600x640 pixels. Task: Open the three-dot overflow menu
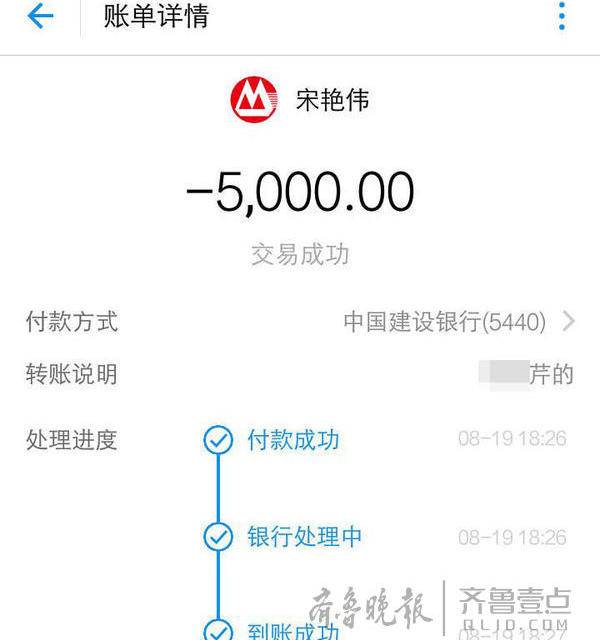(561, 16)
